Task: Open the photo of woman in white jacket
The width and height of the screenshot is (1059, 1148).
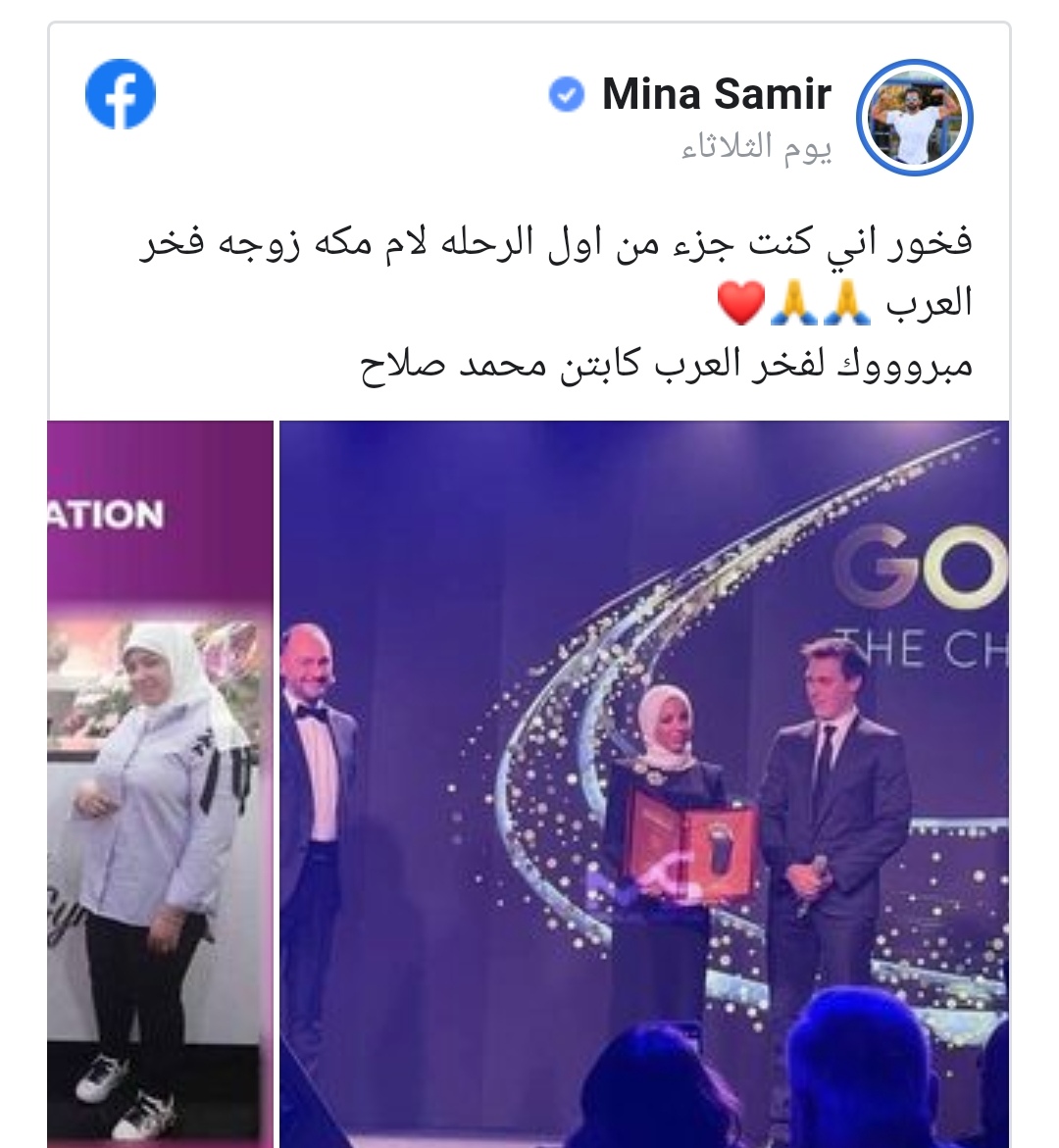Action: (x=160, y=784)
